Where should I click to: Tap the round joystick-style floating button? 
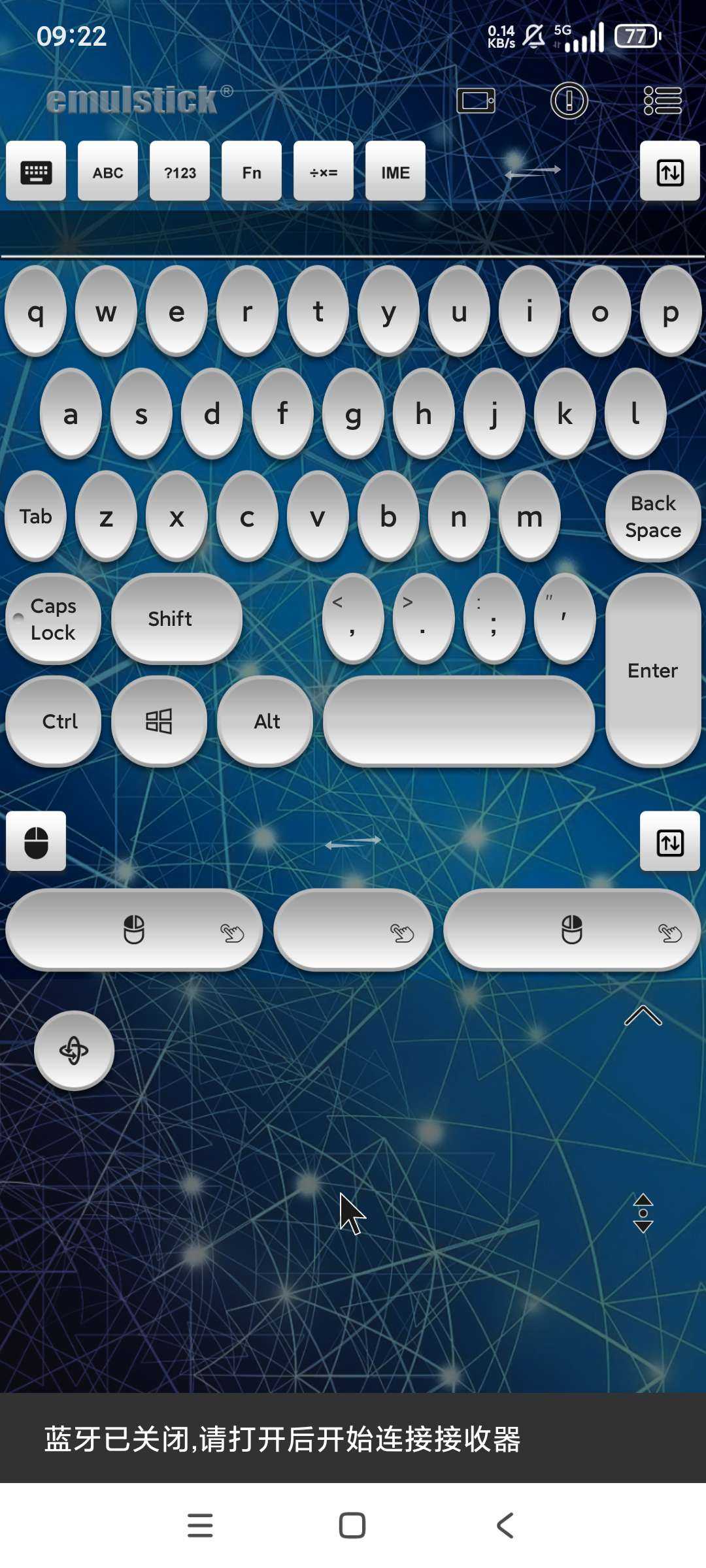[x=74, y=1051]
